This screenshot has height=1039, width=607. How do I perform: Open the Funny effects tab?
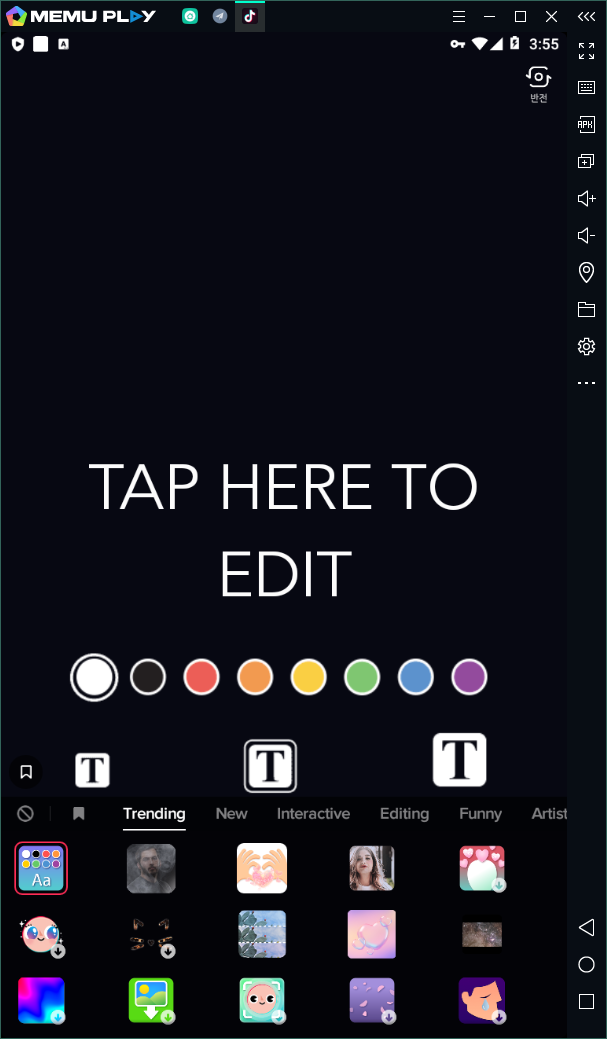point(480,814)
